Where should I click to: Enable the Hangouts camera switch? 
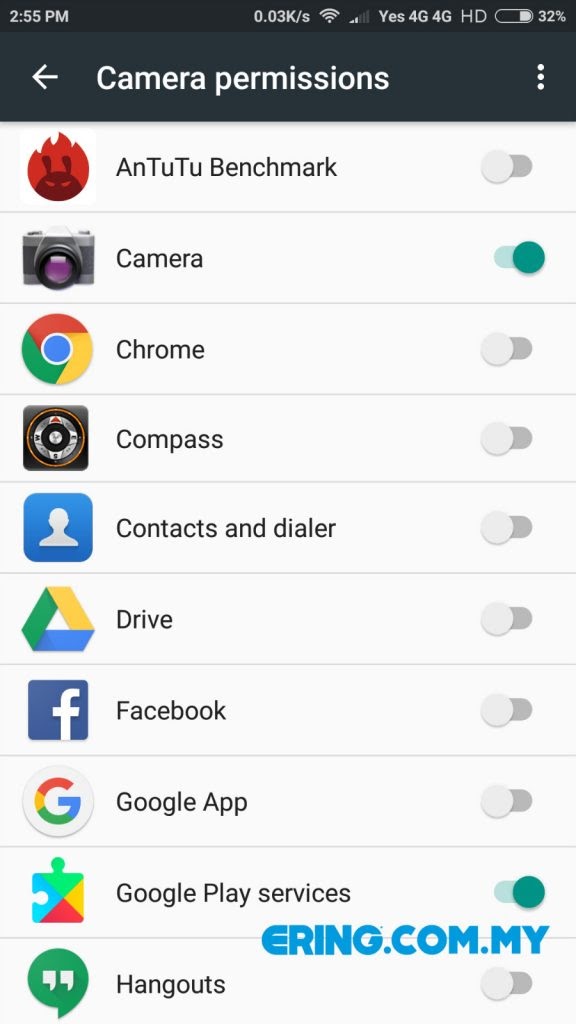click(507, 983)
